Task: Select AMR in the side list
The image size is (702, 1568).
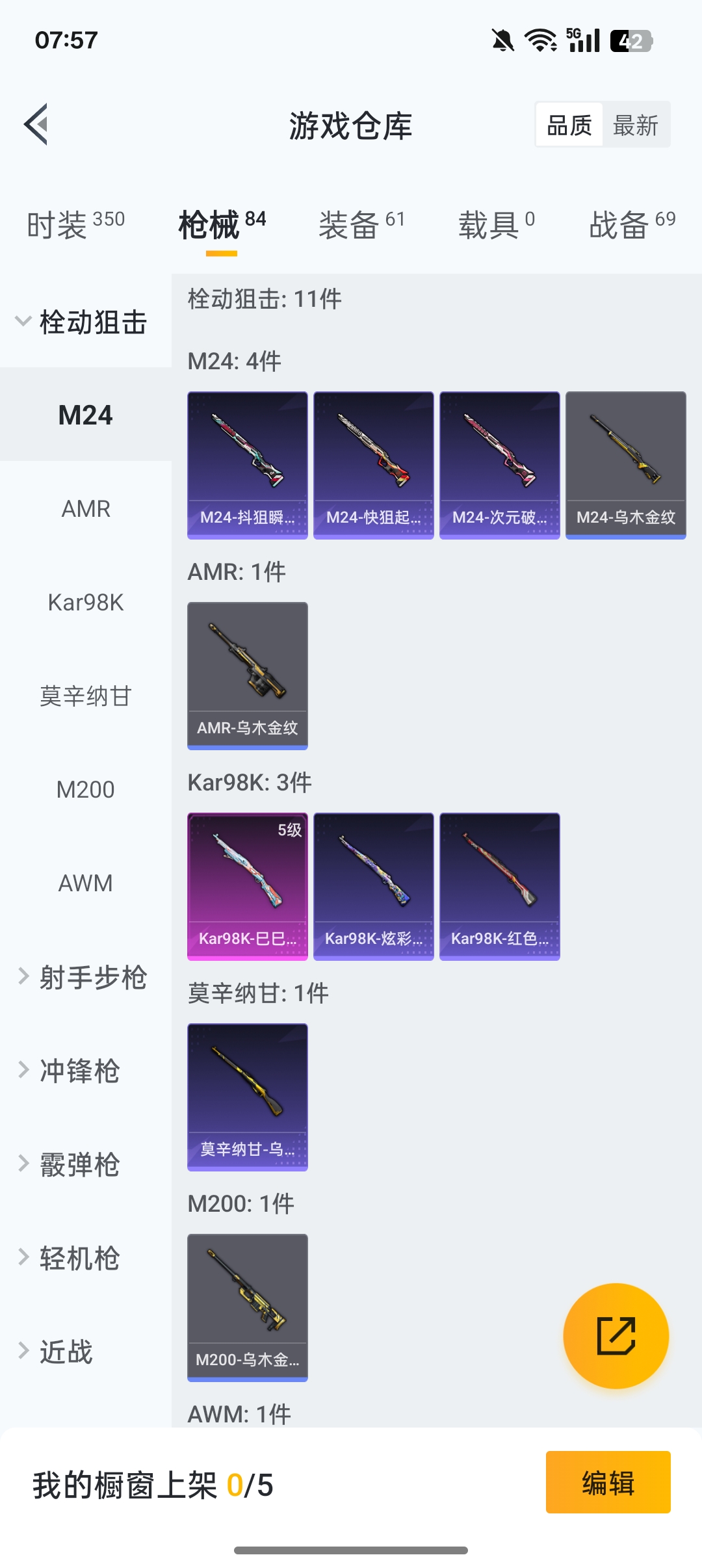Action: click(86, 509)
